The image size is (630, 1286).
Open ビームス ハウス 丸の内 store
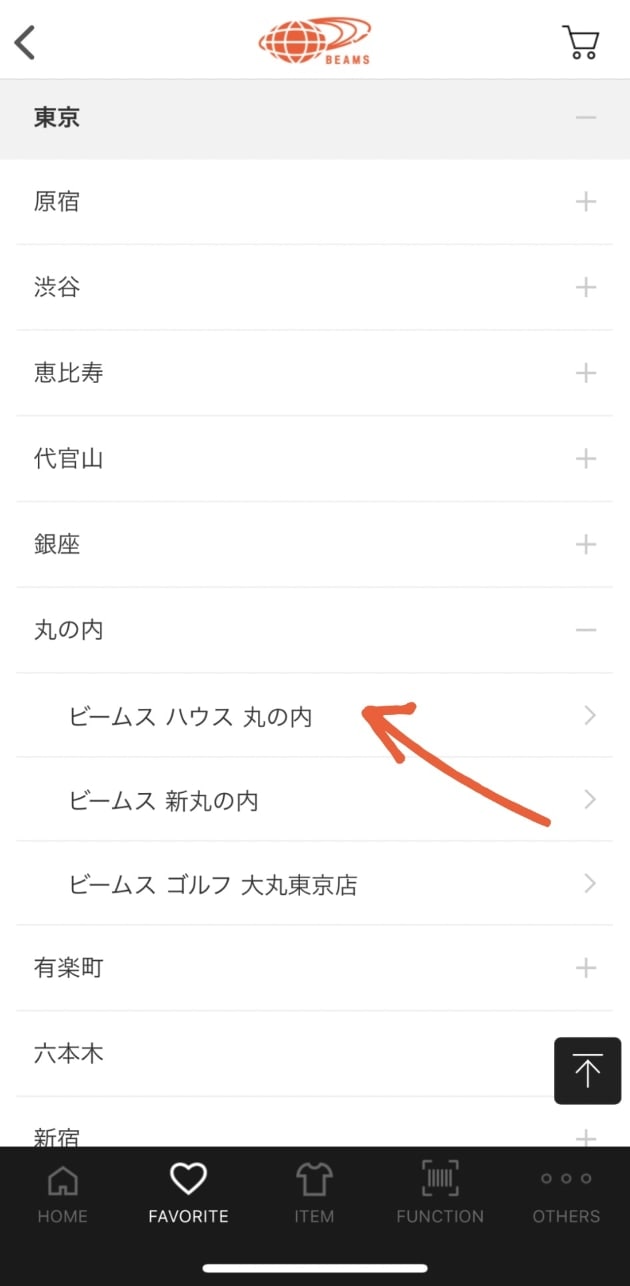[315, 716]
